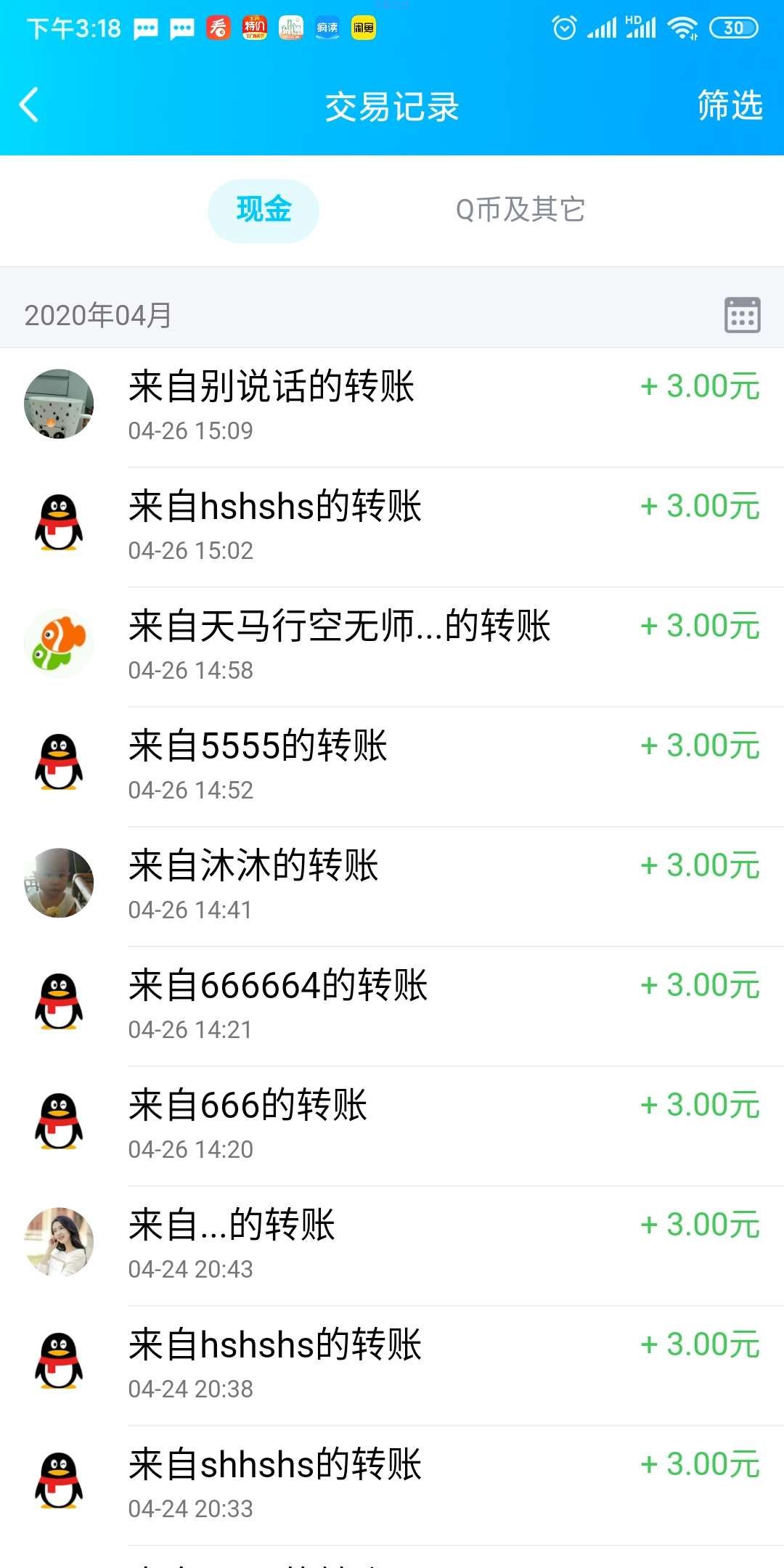Viewport: 784px width, 1568px height.
Task: Open hshshs transfer at 04-24 20:38
Action: coord(392,1365)
